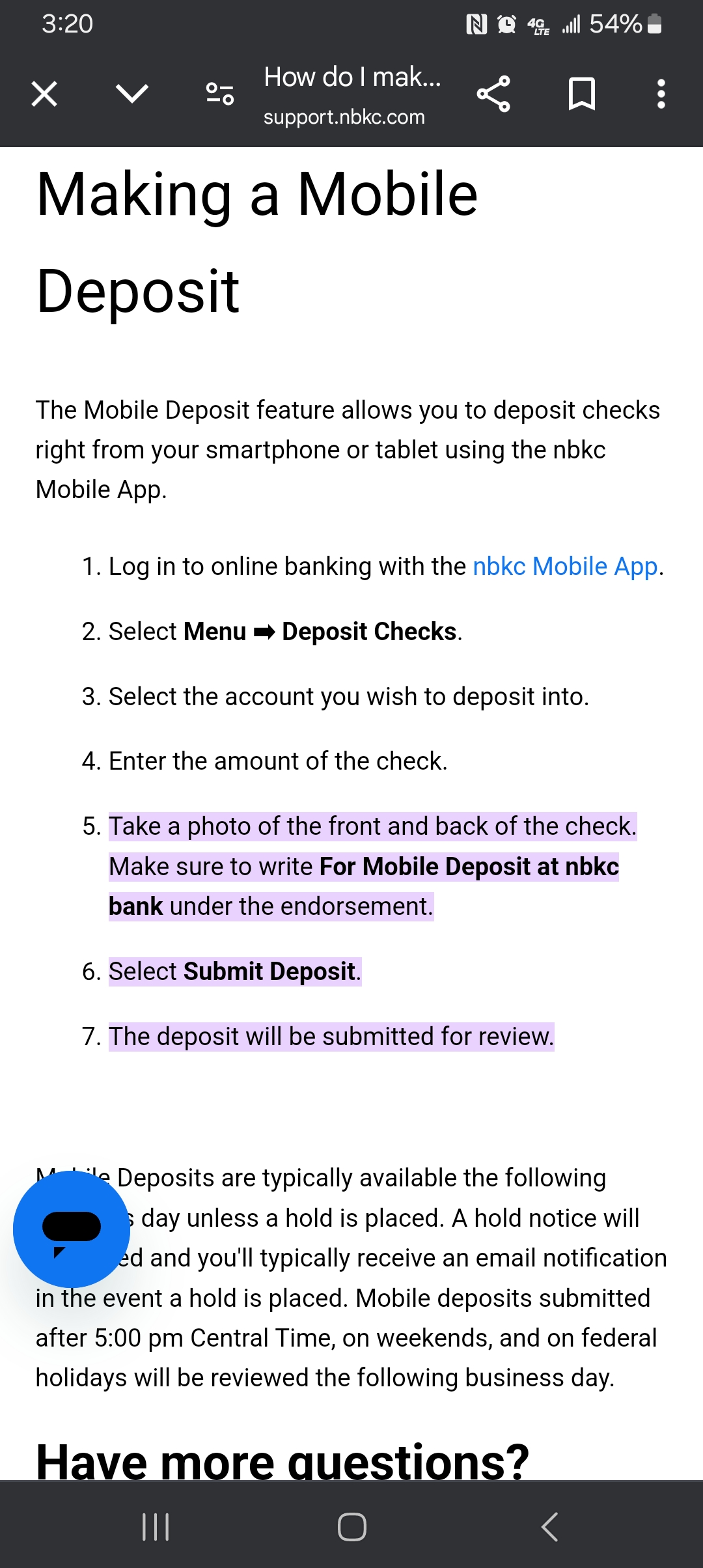The image size is (703, 1568).
Task: Open site settings icon beside the URL
Action: 220,94
